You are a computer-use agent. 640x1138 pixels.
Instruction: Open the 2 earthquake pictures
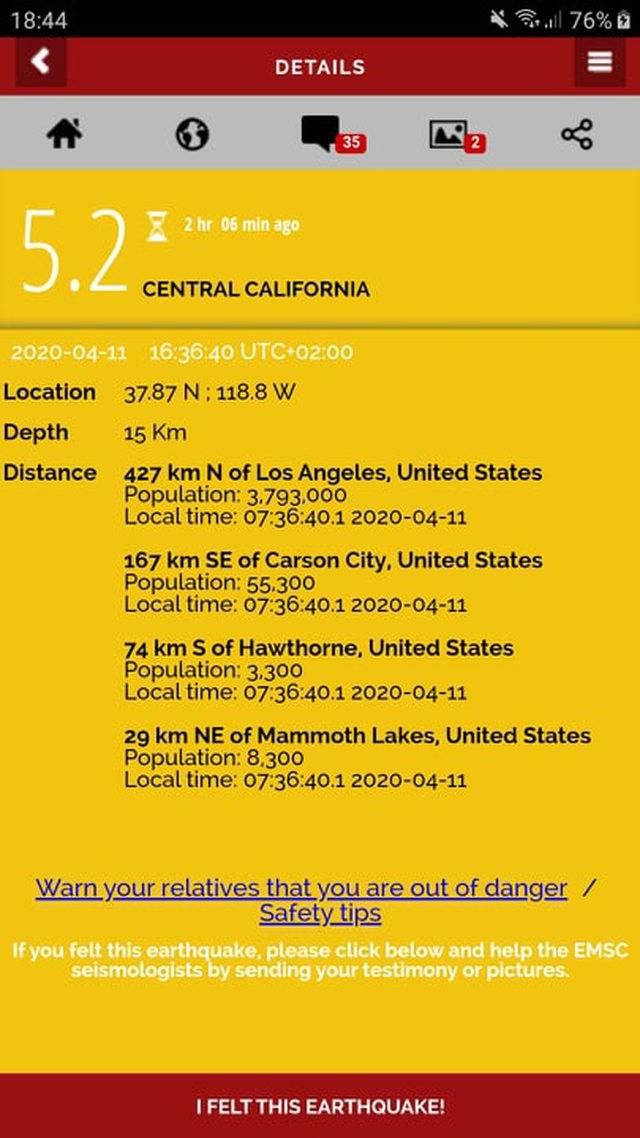(457, 136)
